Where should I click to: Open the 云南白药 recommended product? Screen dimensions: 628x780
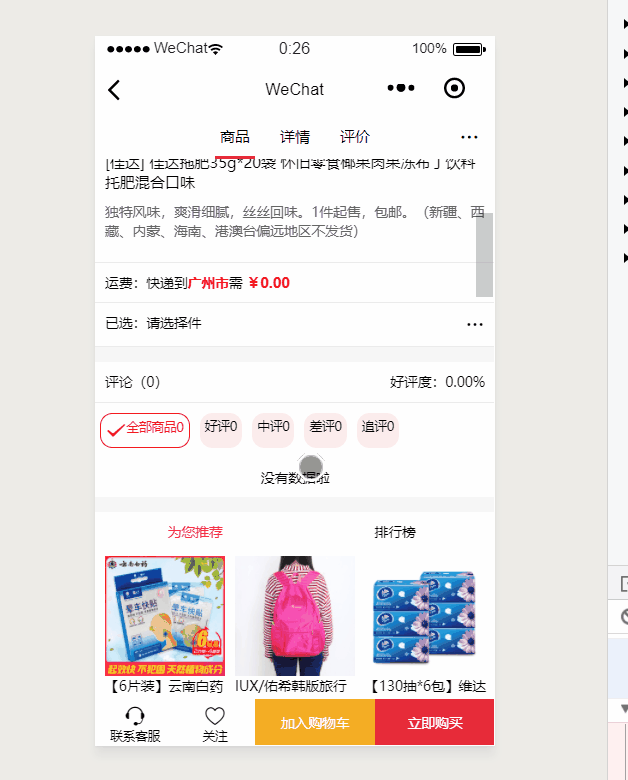(x=165, y=616)
